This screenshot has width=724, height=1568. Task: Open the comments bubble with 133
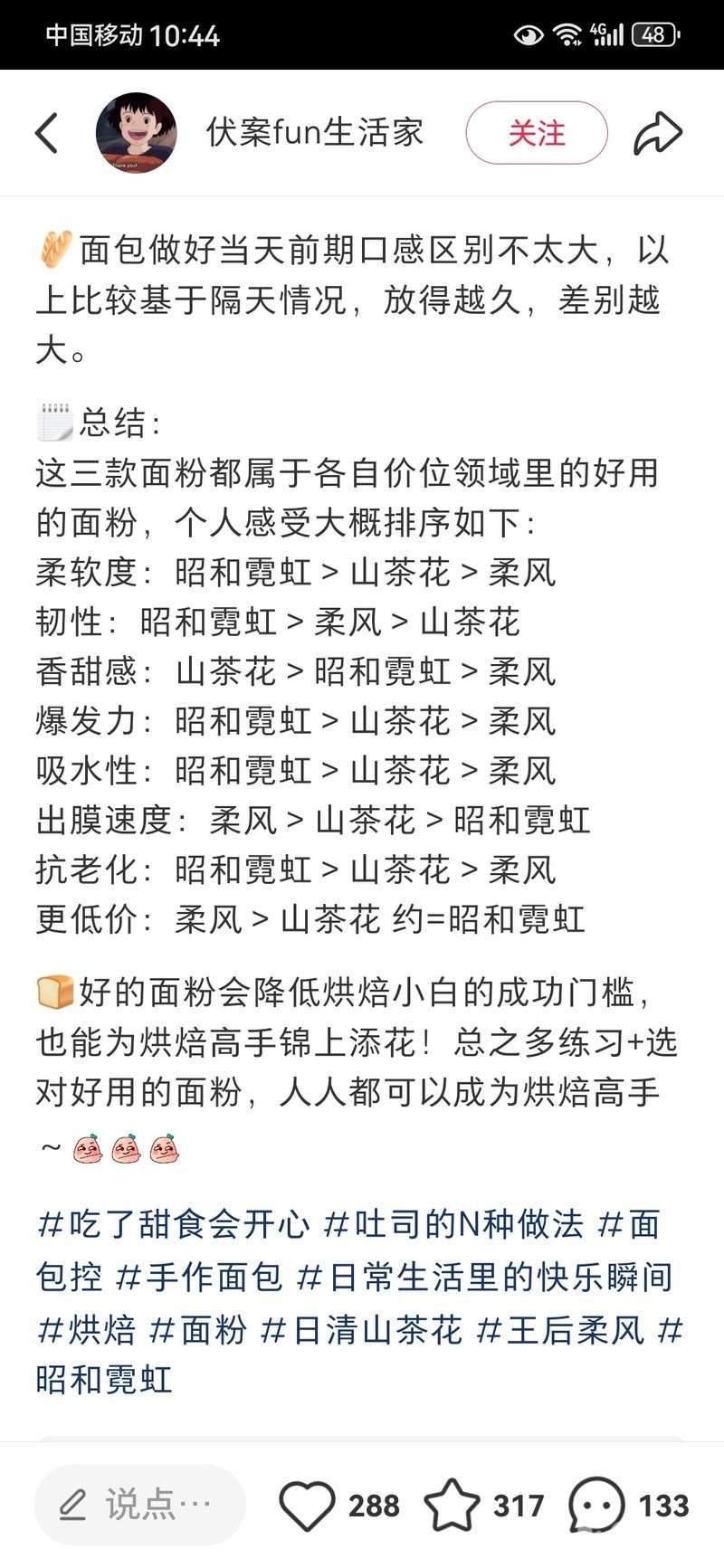point(597,1506)
